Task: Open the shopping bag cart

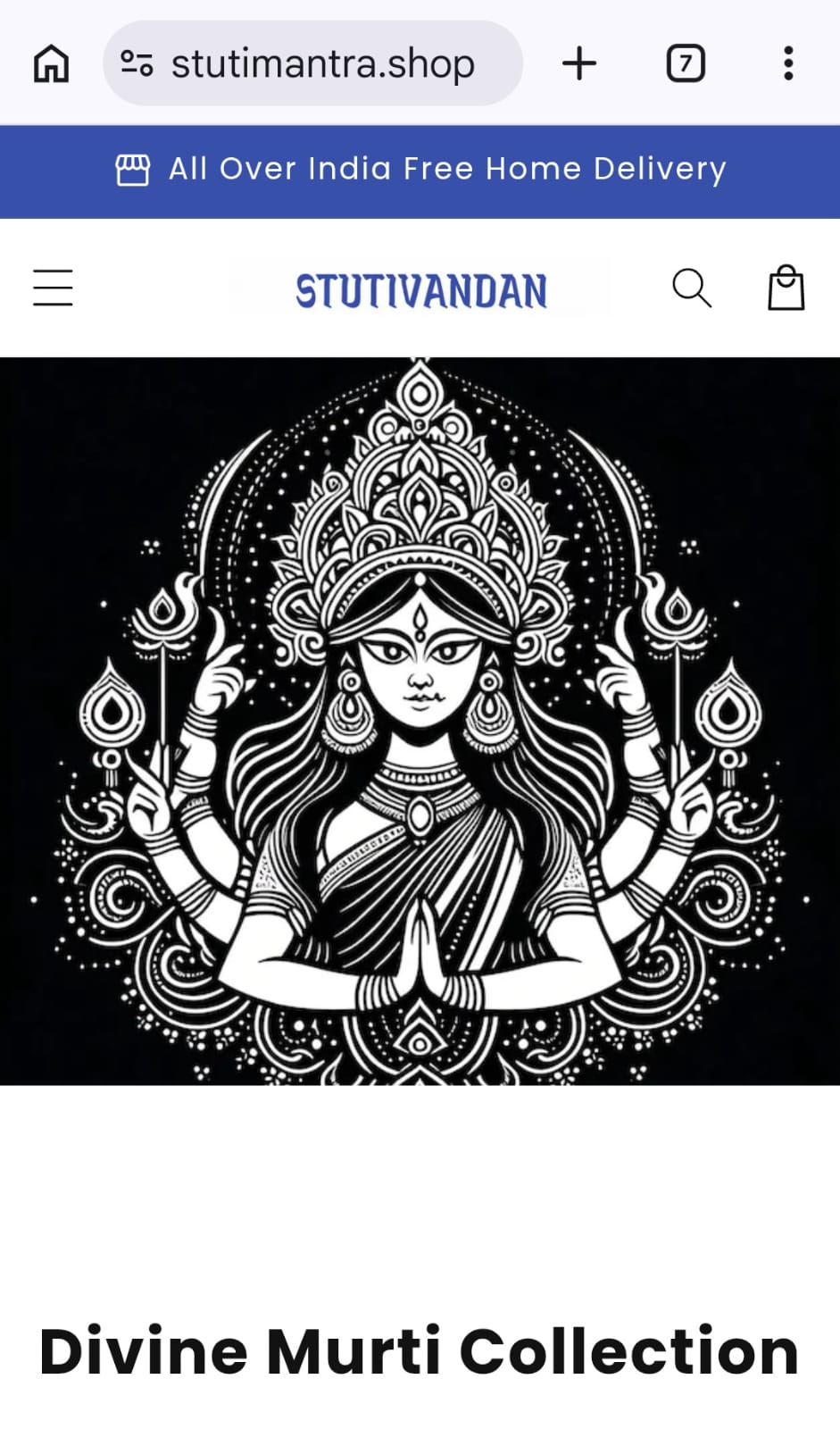Action: (x=786, y=288)
